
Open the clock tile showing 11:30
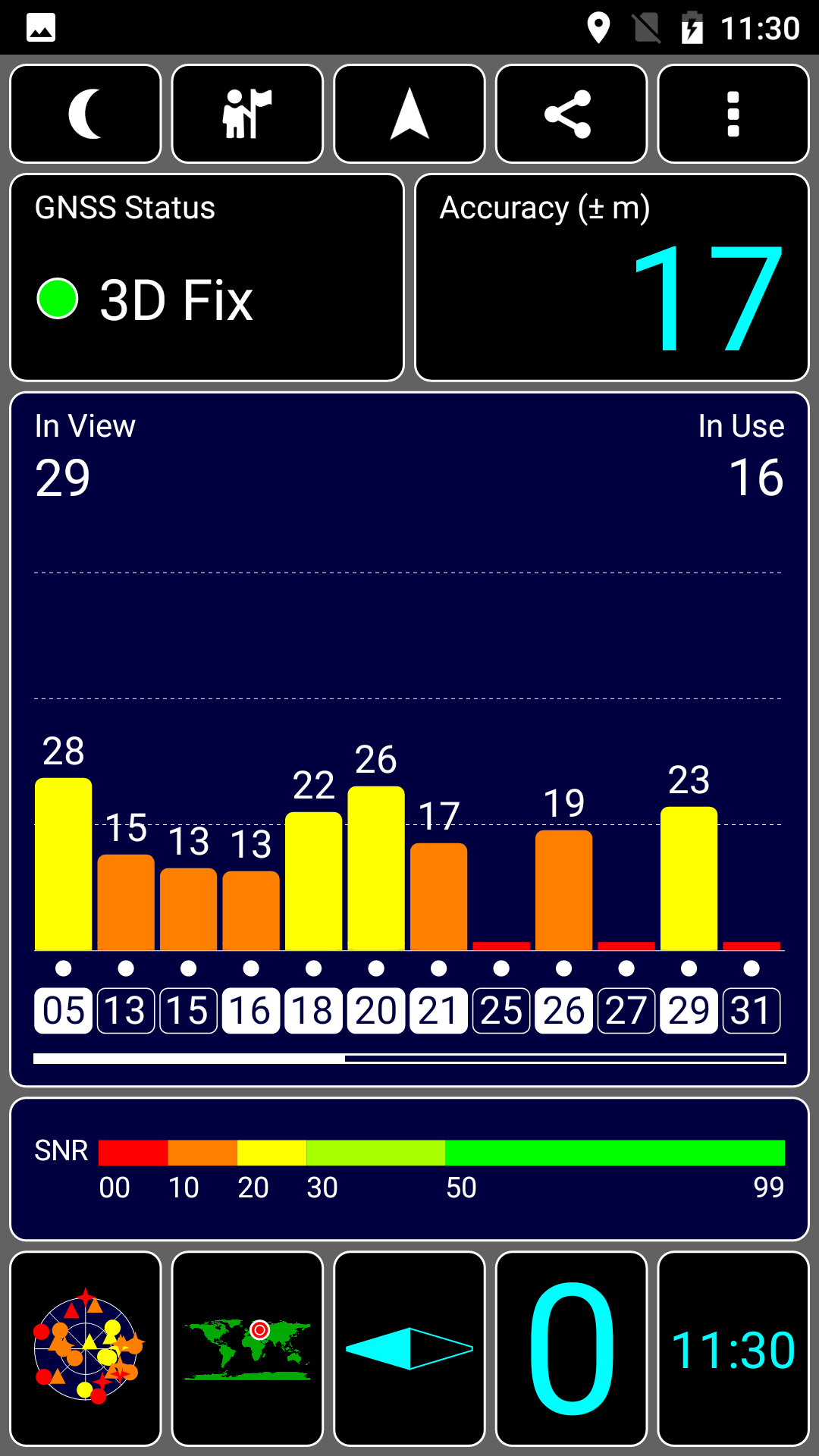pyautogui.click(x=733, y=1349)
